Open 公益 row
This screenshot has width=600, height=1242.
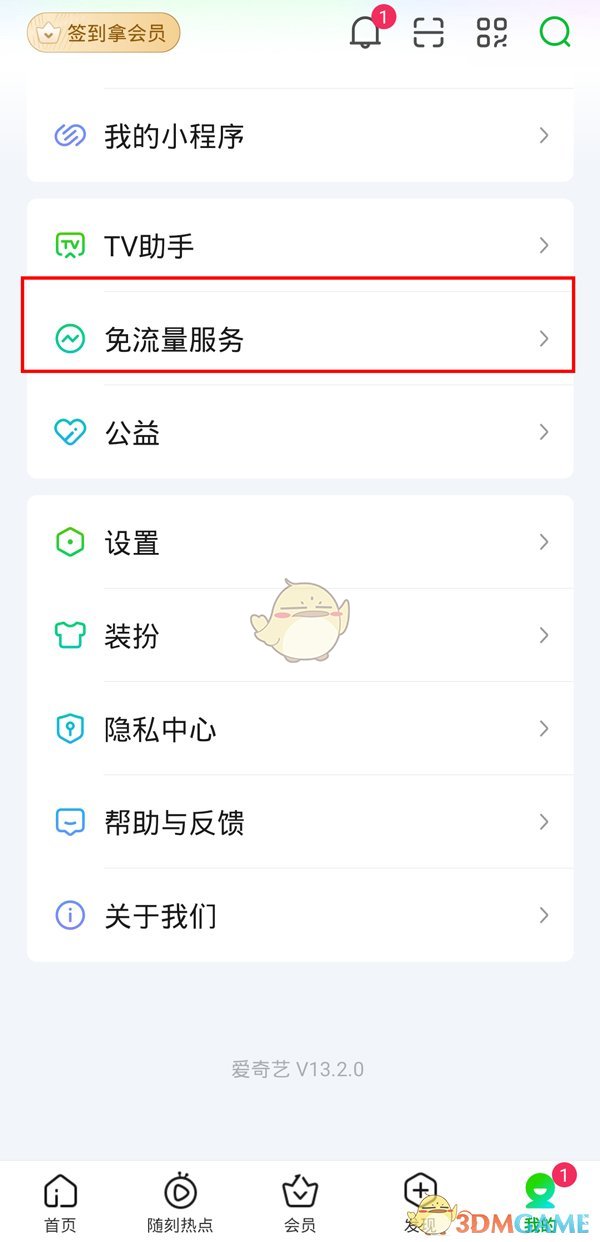pos(300,432)
